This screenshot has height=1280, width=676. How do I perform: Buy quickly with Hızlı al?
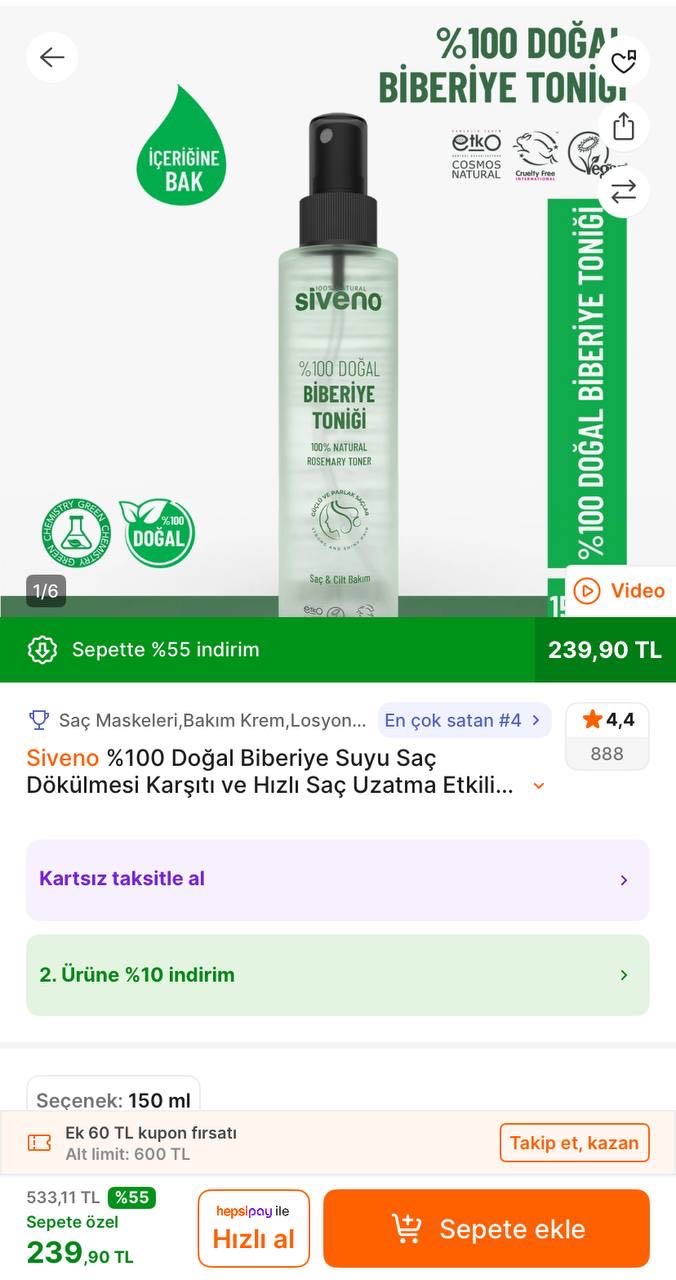point(254,1228)
